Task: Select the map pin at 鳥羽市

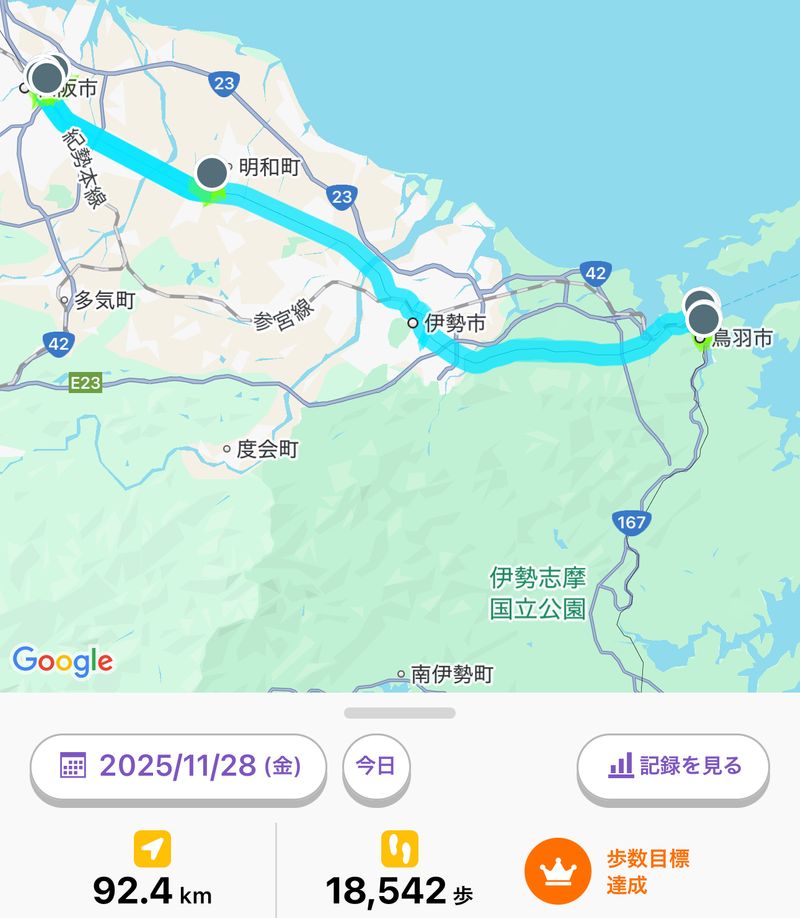Action: click(704, 319)
